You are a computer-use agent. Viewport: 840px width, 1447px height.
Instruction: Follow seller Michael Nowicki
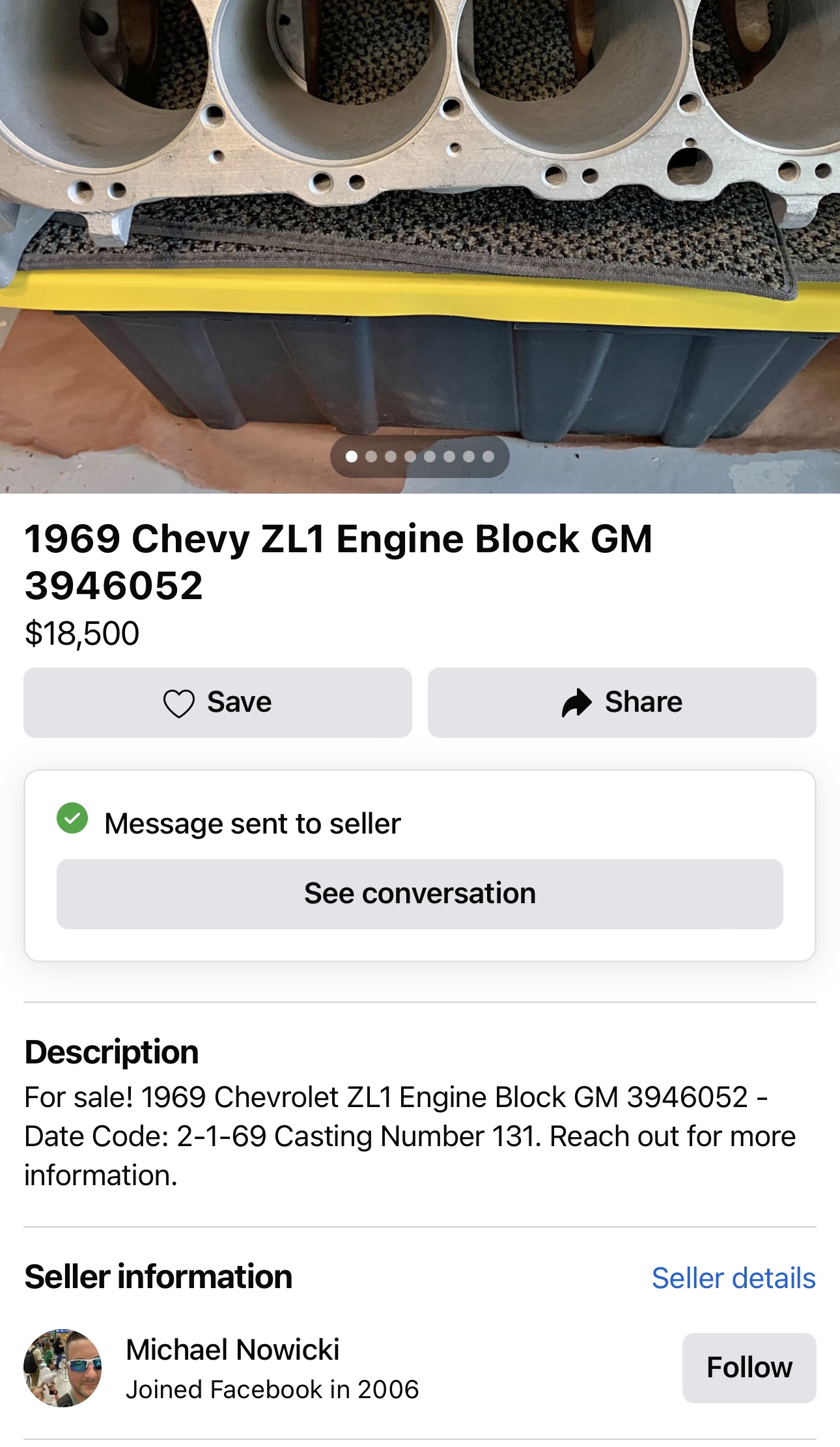tap(749, 1368)
